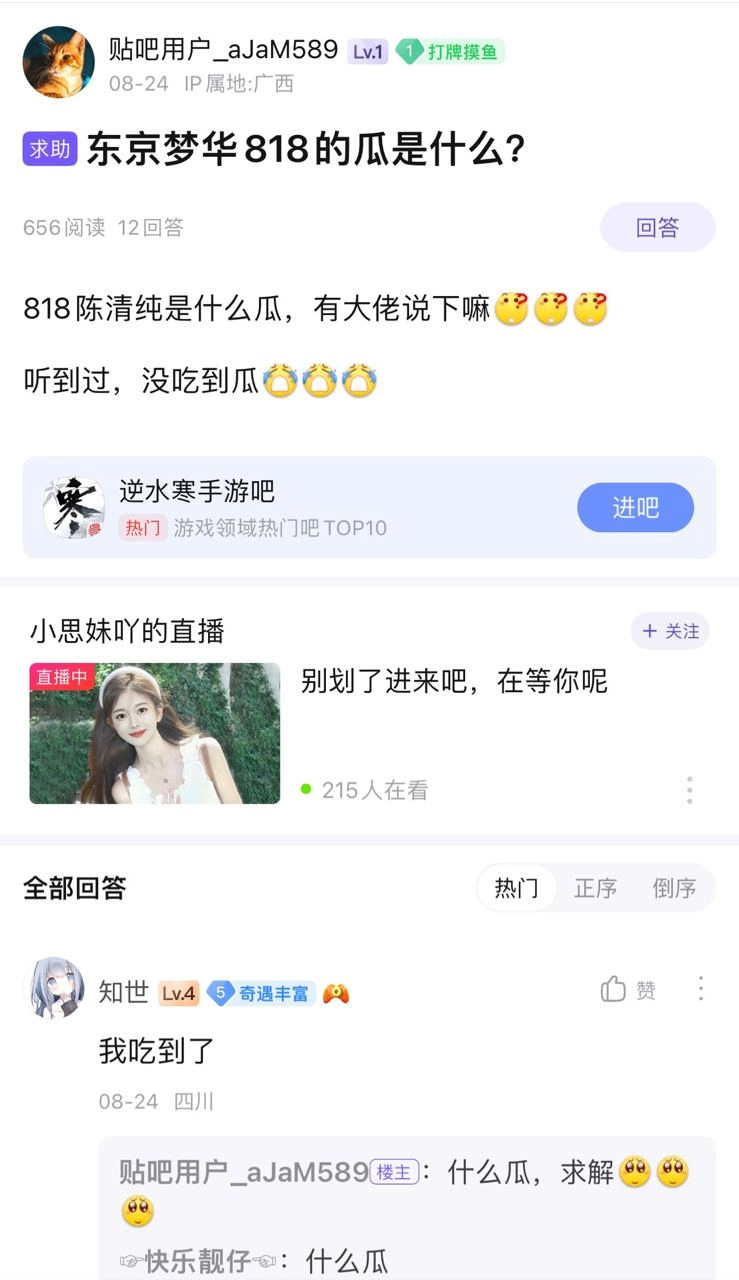Open the overflow menu on 知世's reply
Viewport: 739px width, 1280px height.
(700, 990)
